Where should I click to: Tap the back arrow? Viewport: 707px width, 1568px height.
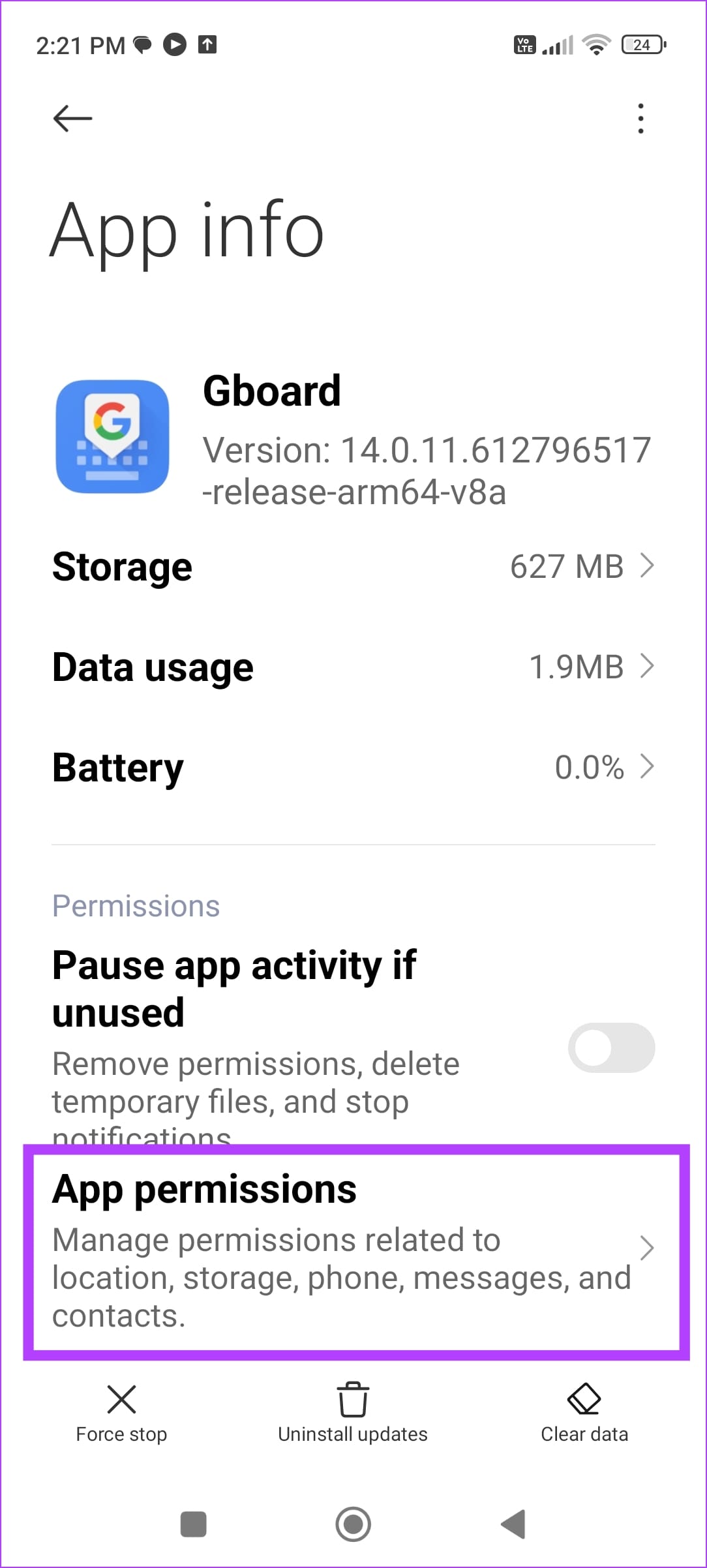[x=70, y=117]
